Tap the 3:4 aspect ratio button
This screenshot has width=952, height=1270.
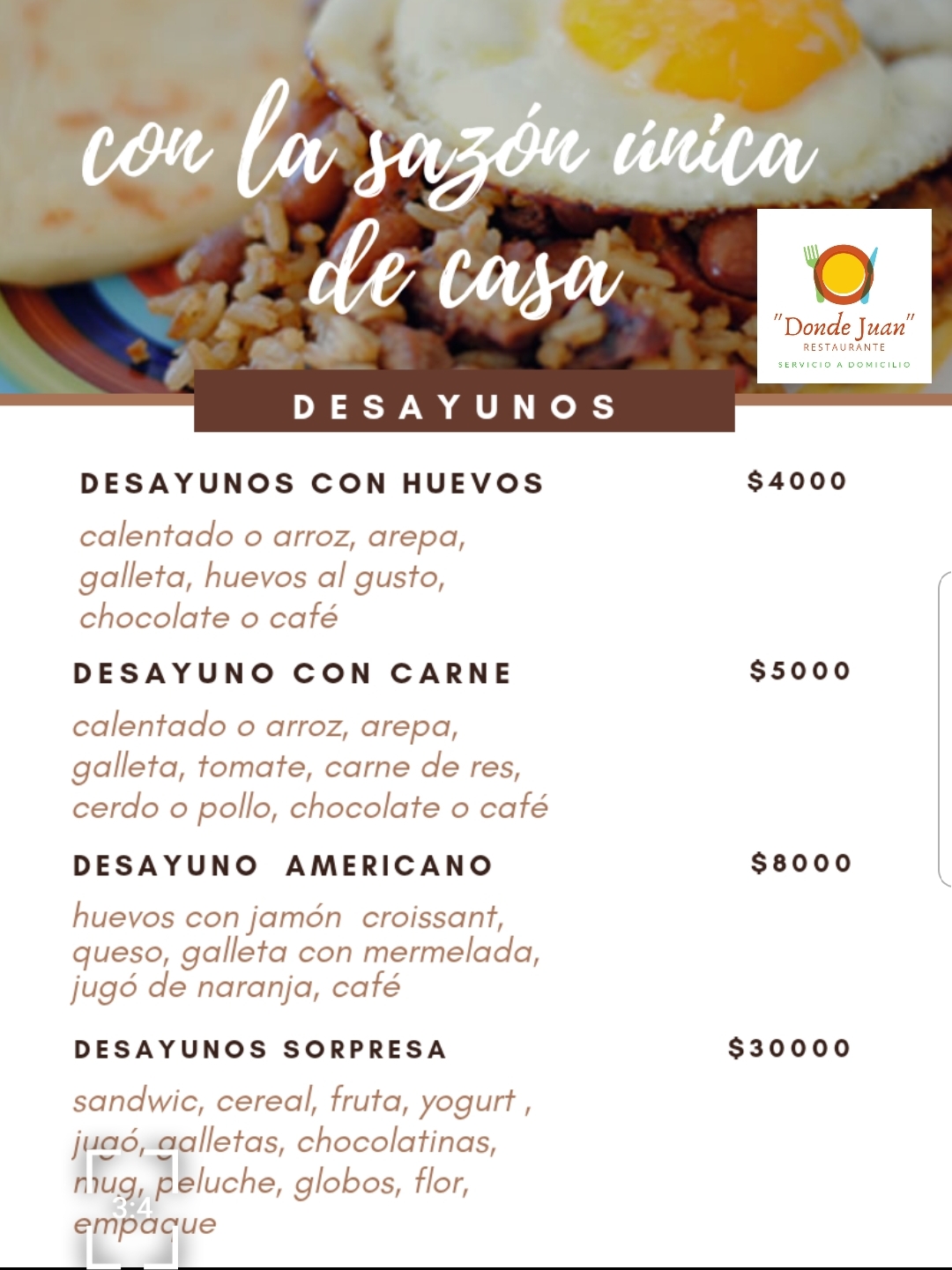point(132,1207)
